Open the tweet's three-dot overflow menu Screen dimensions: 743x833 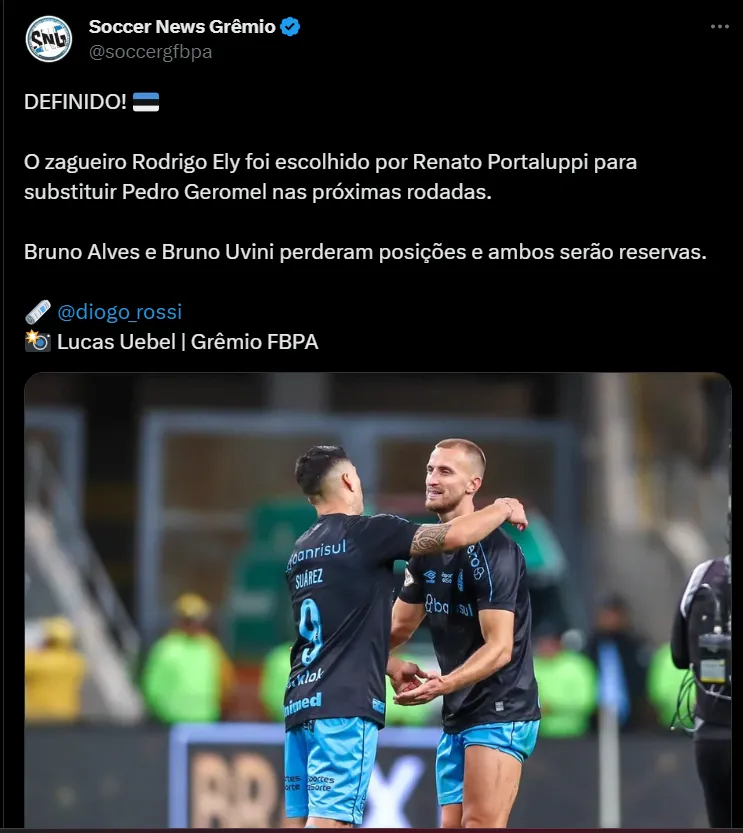[x=719, y=27]
